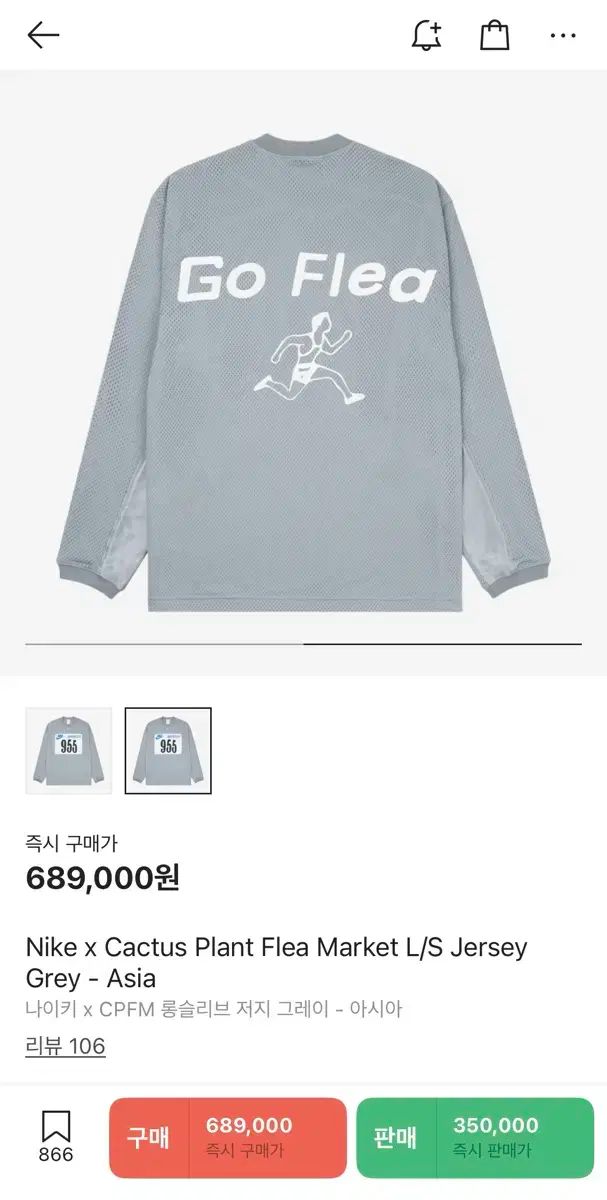Open the 리뷰 106 reviews link

click(65, 1046)
